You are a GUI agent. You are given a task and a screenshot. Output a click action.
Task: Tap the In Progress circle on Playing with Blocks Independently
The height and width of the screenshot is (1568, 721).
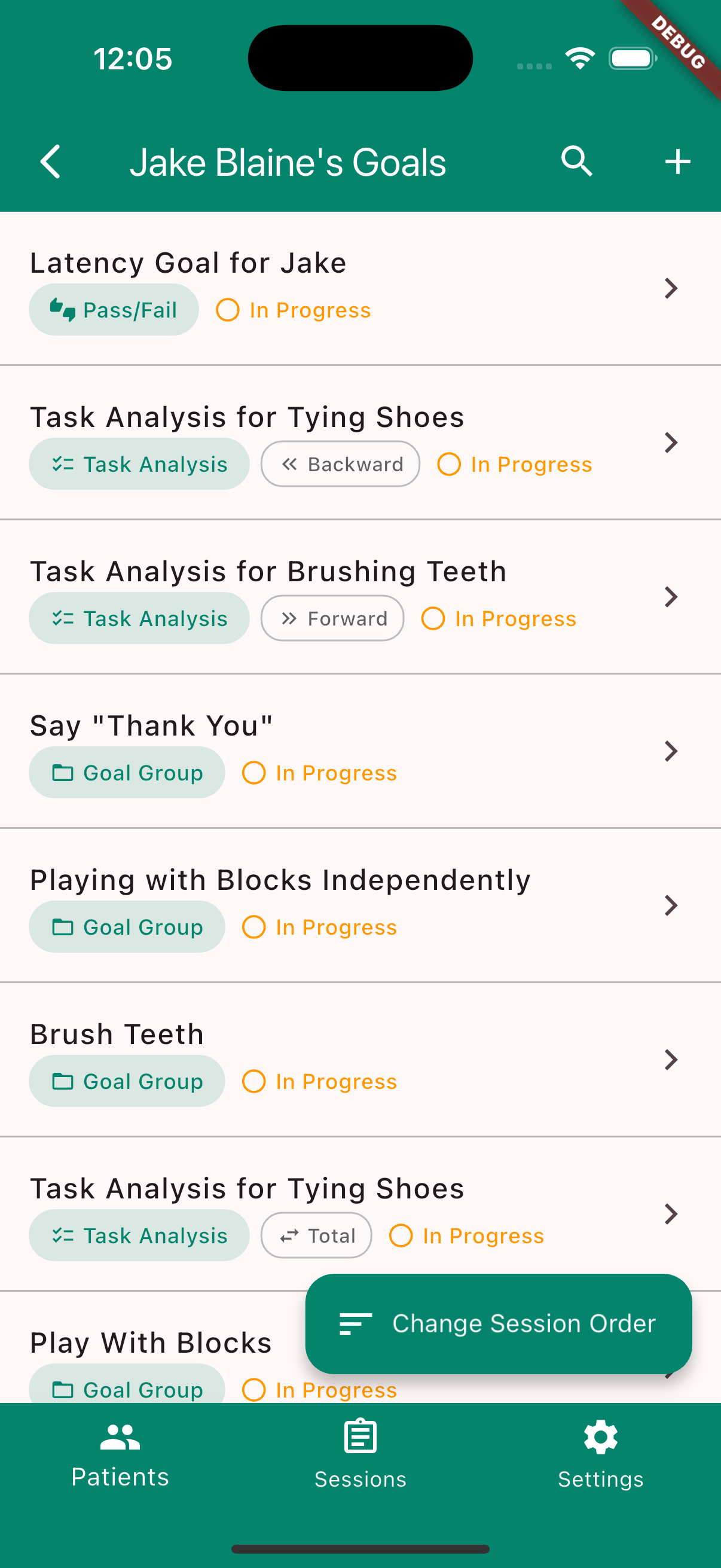pos(253,927)
